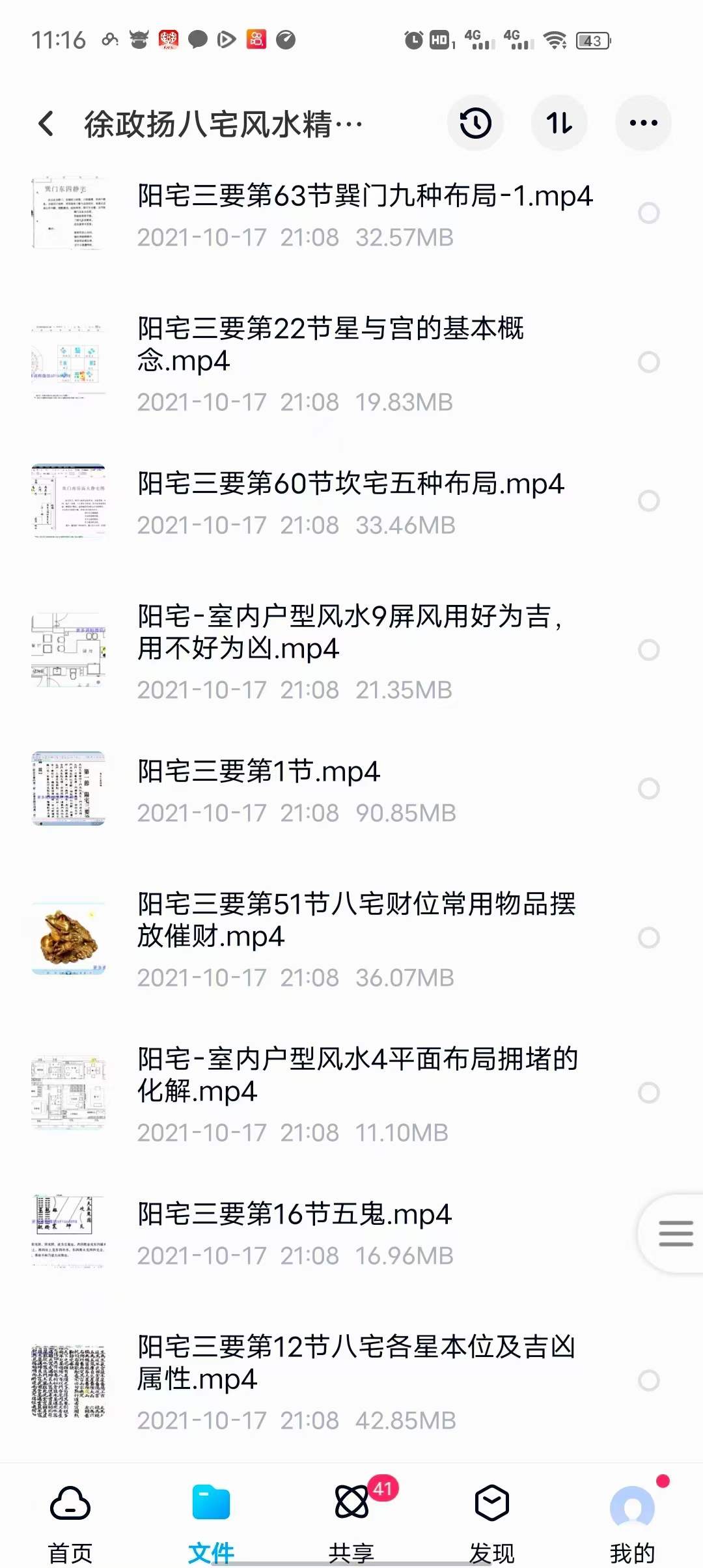This screenshot has height=1568, width=703.
Task: Tap the home cloud icon
Action: [x=68, y=1505]
